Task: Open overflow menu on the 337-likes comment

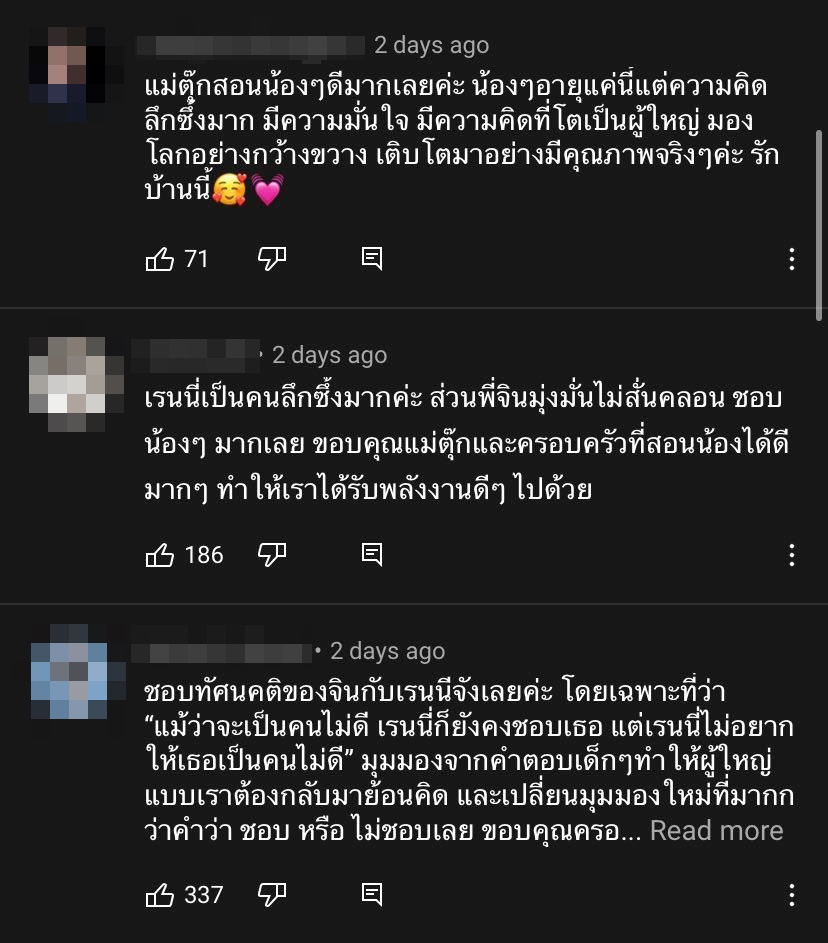Action: pyautogui.click(x=791, y=894)
